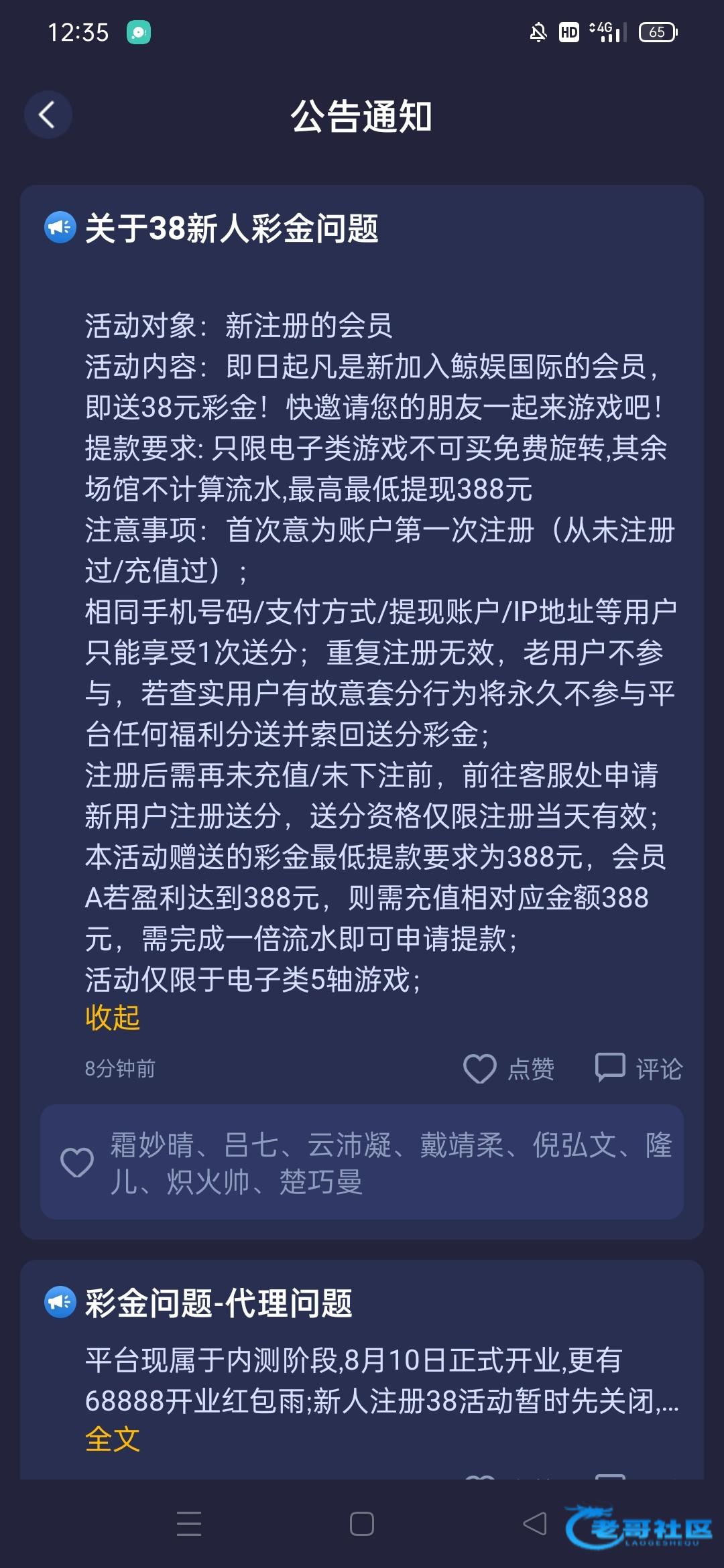Viewport: 724px width, 1568px height.
Task: Comment on the 关于38新人彩金问题 announcement
Action: tap(639, 1068)
